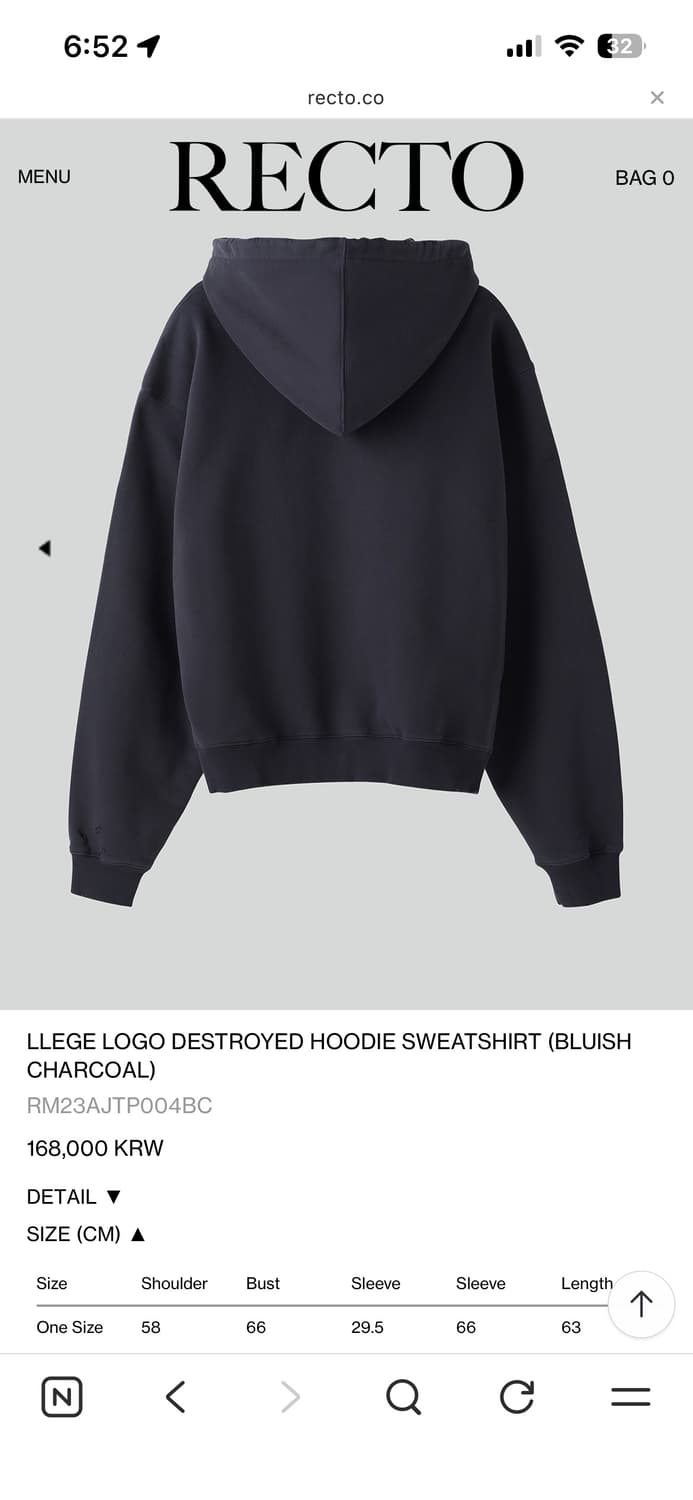
Task: Open the shopping BAG
Action: coord(645,178)
